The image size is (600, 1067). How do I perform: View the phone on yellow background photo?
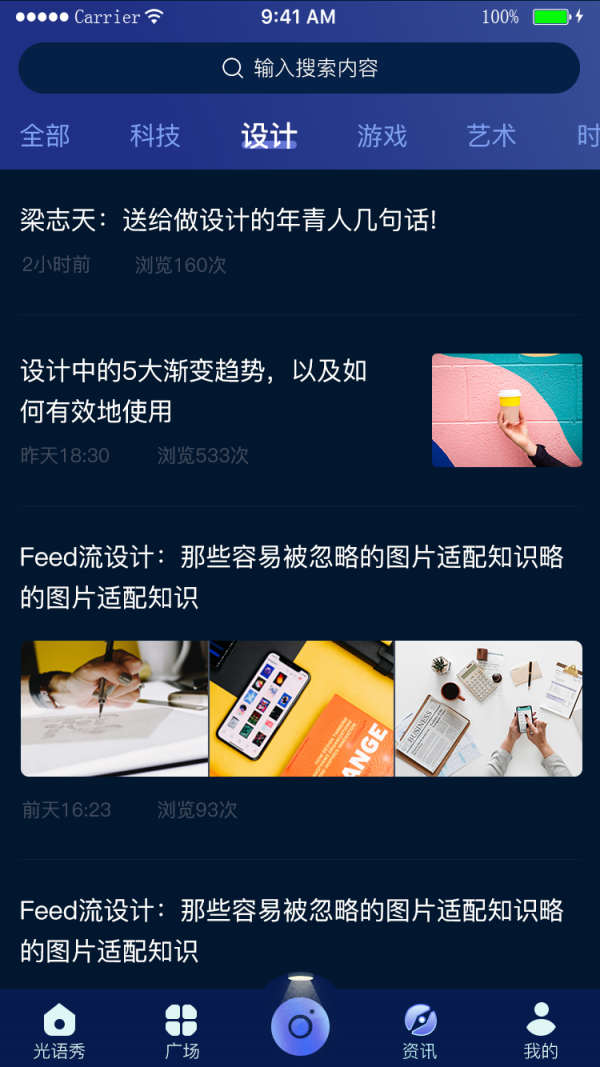301,708
